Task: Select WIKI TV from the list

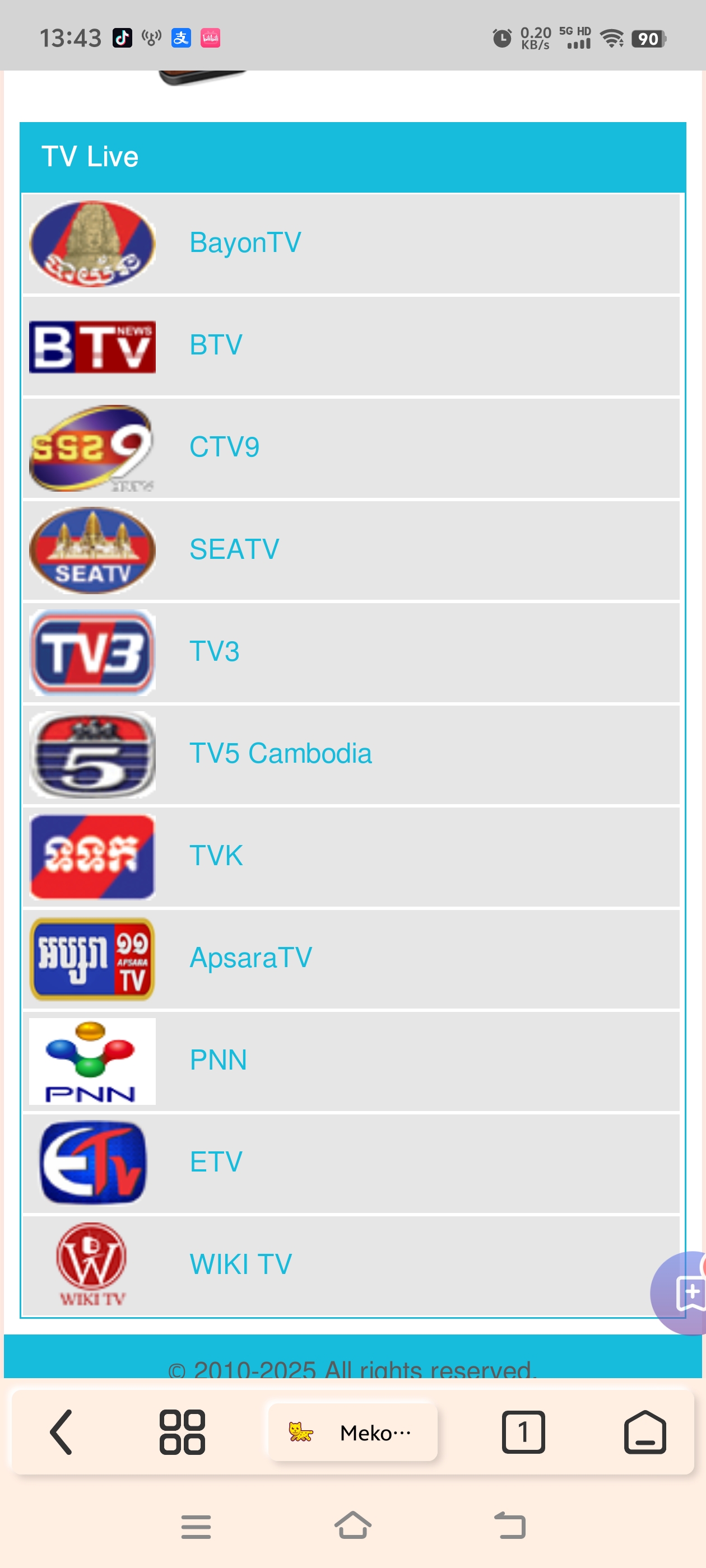Action: tap(240, 1265)
